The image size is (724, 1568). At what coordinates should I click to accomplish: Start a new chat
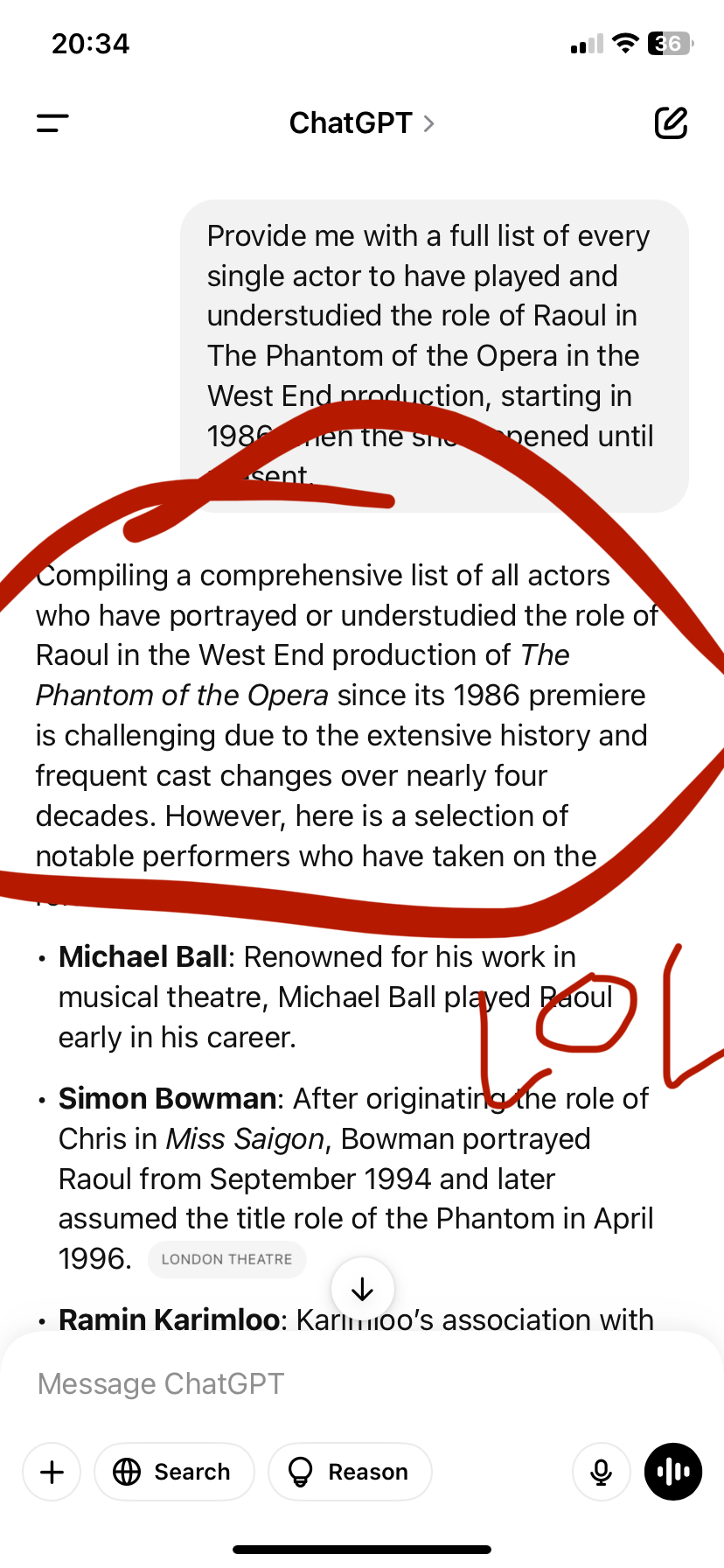click(x=671, y=123)
